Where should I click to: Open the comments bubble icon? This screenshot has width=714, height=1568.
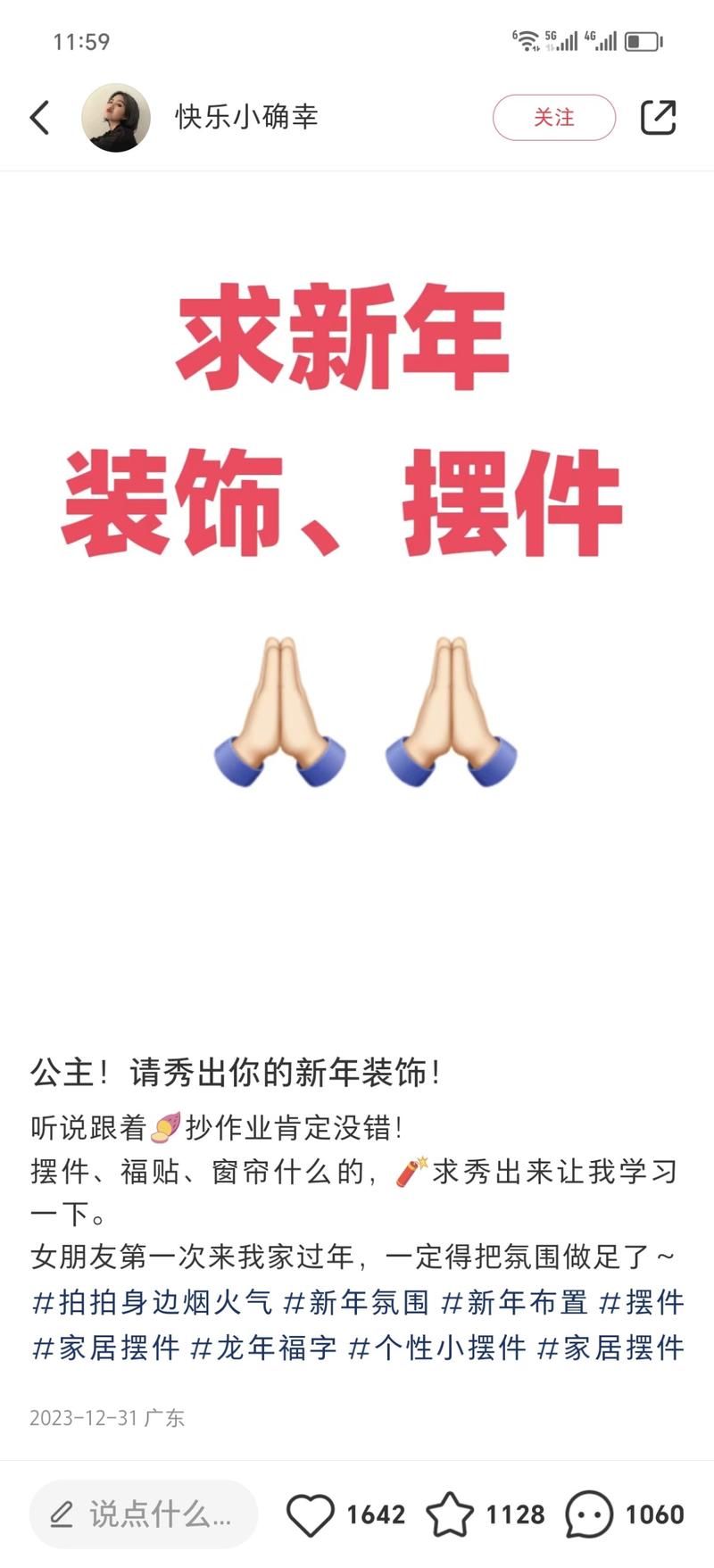click(589, 1514)
